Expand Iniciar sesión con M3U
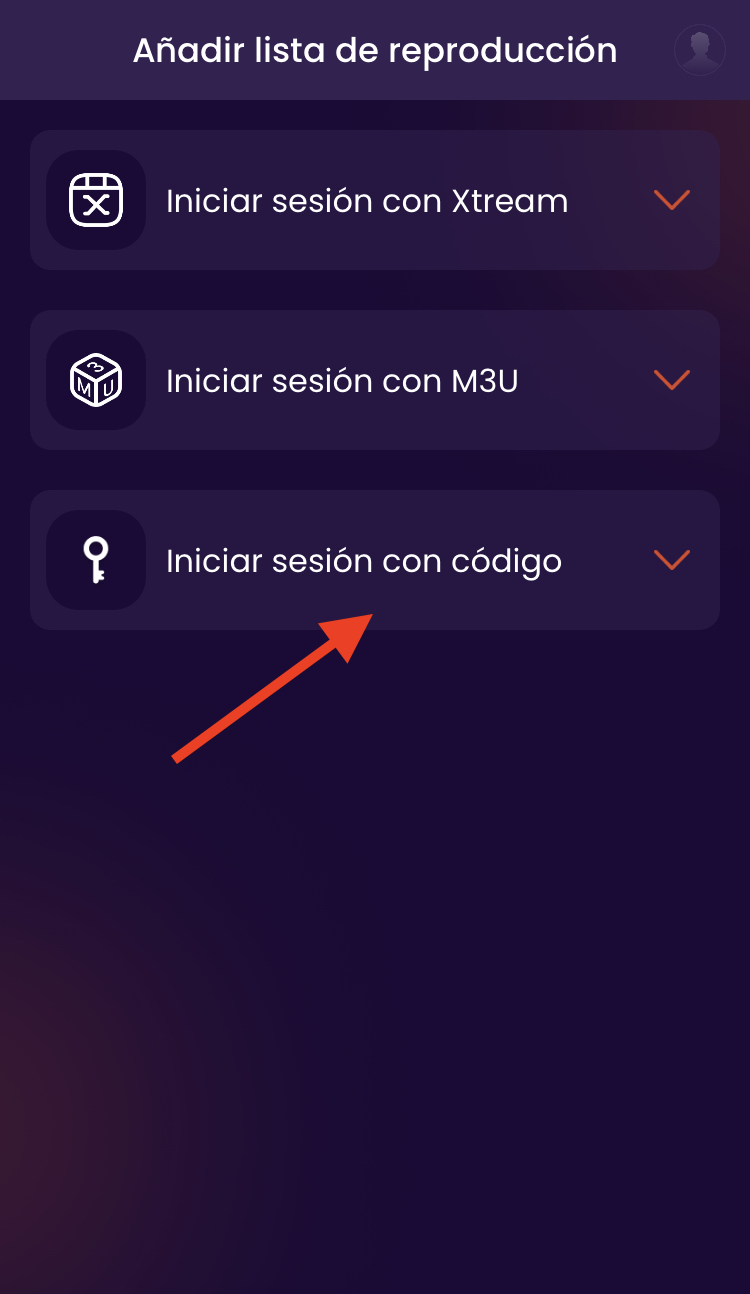This screenshot has width=750, height=1294. tap(671, 380)
